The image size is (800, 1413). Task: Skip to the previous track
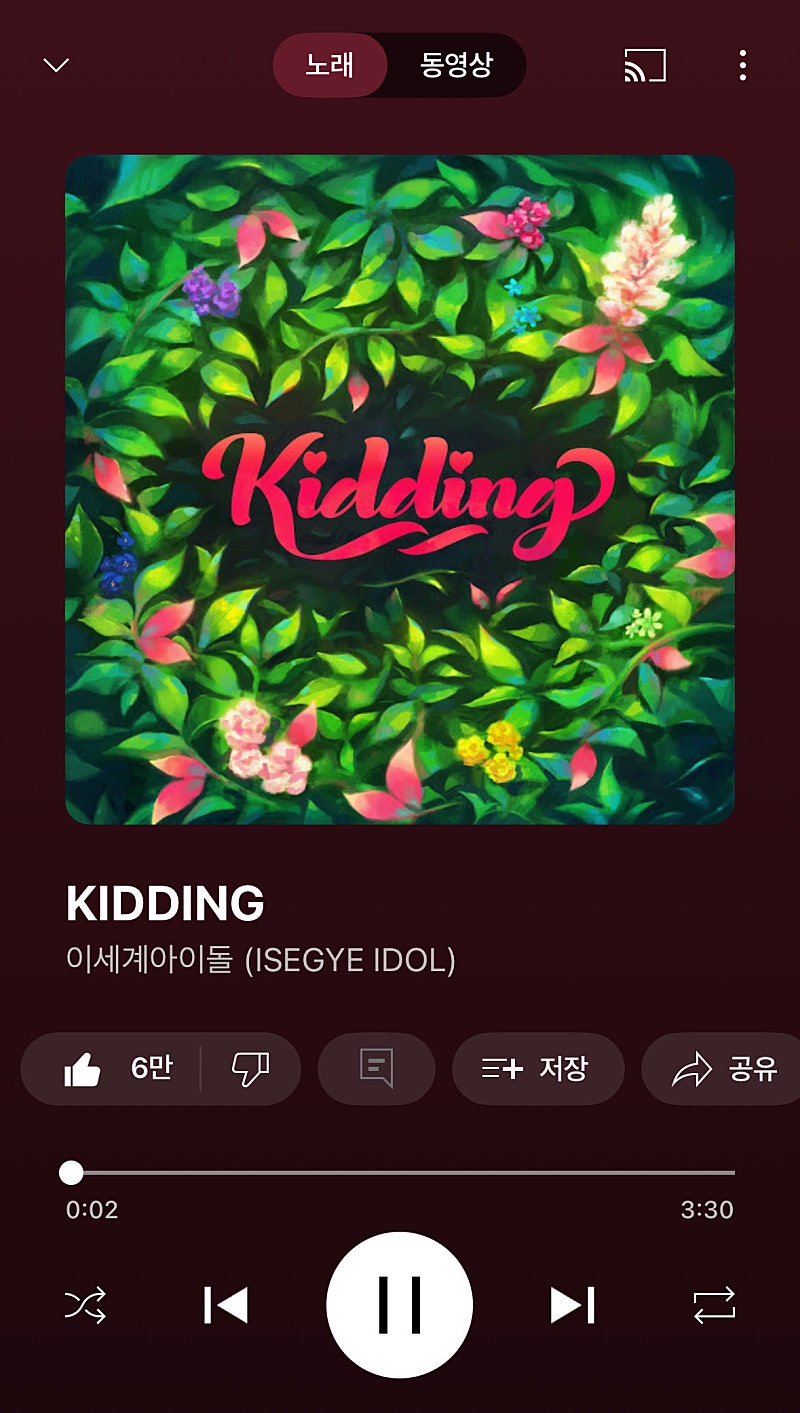(x=226, y=1305)
